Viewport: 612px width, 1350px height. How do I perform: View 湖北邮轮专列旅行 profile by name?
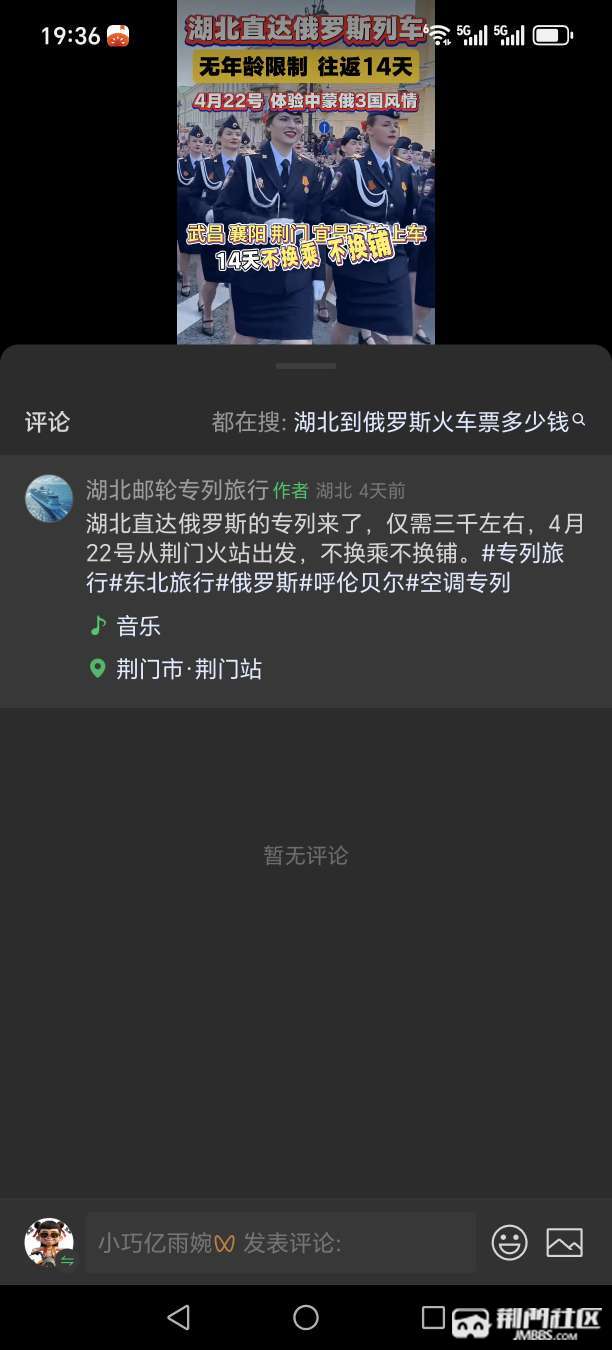tap(177, 490)
